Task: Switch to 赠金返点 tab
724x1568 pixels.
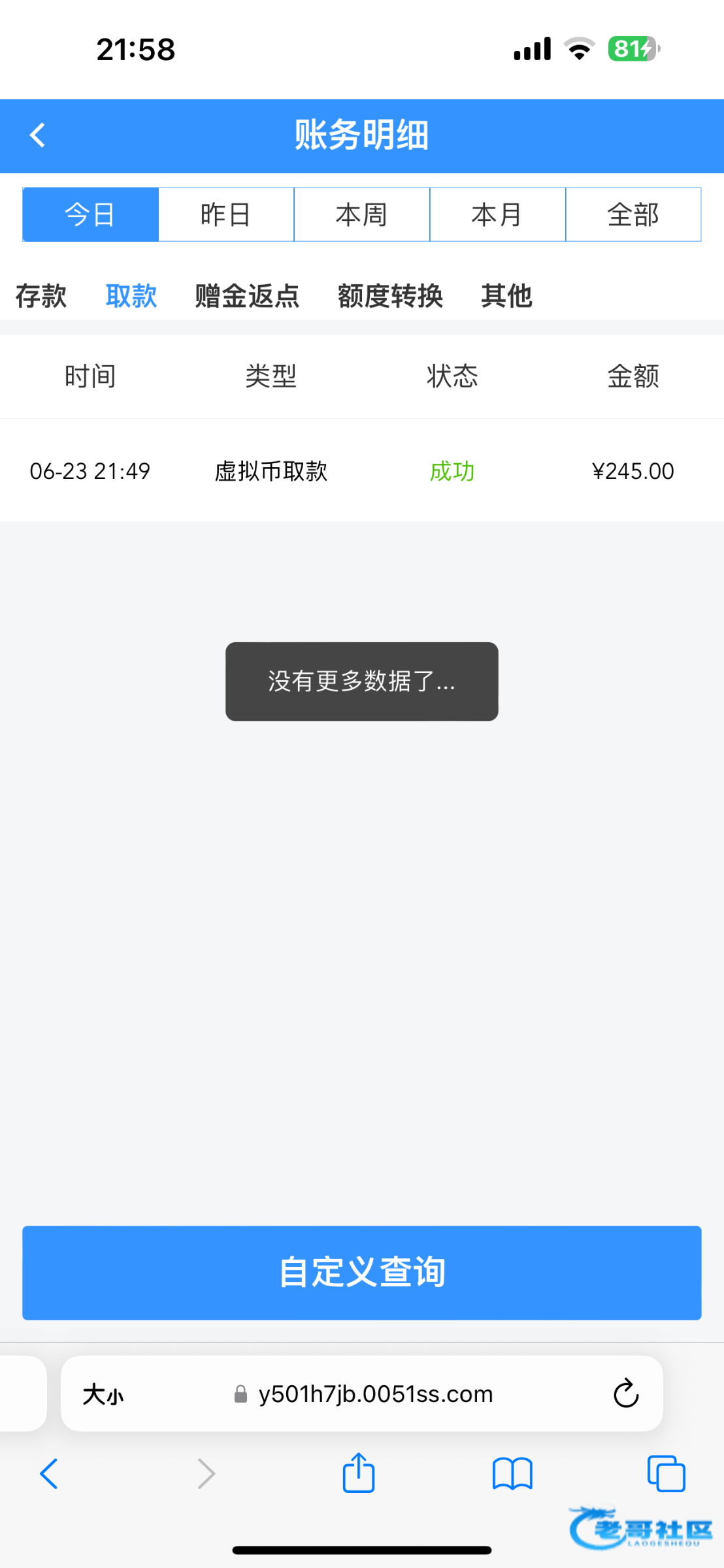Action: pos(247,296)
